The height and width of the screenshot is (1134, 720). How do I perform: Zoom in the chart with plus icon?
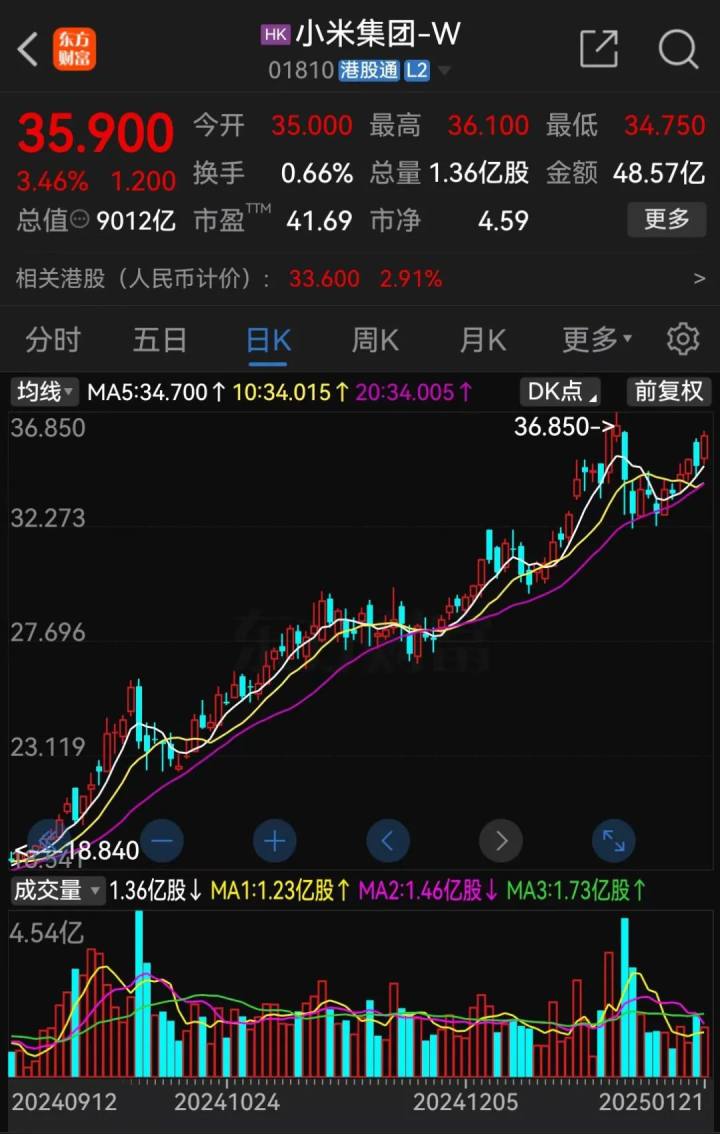275,841
